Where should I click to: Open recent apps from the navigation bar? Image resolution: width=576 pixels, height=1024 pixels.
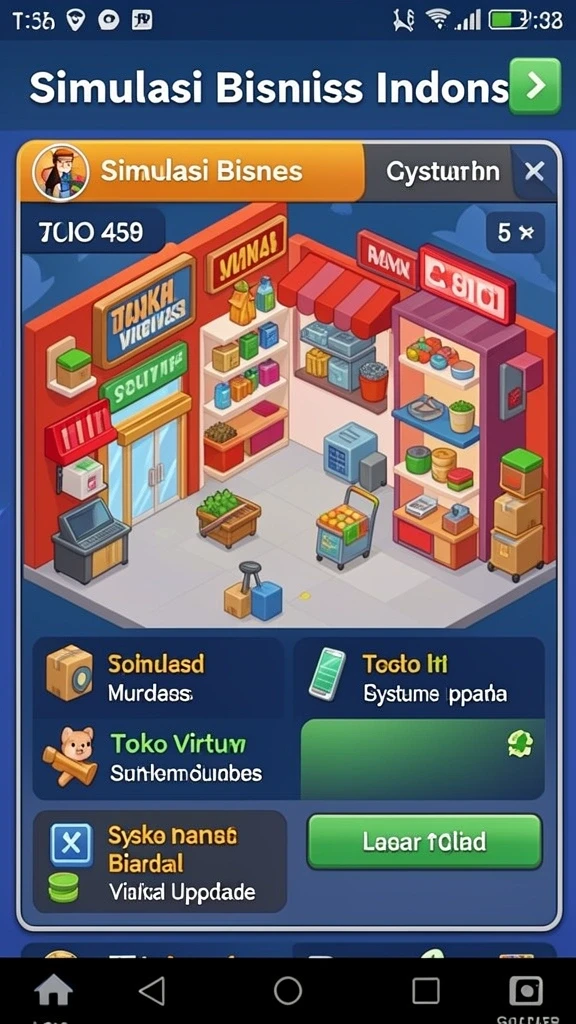[x=425, y=991]
